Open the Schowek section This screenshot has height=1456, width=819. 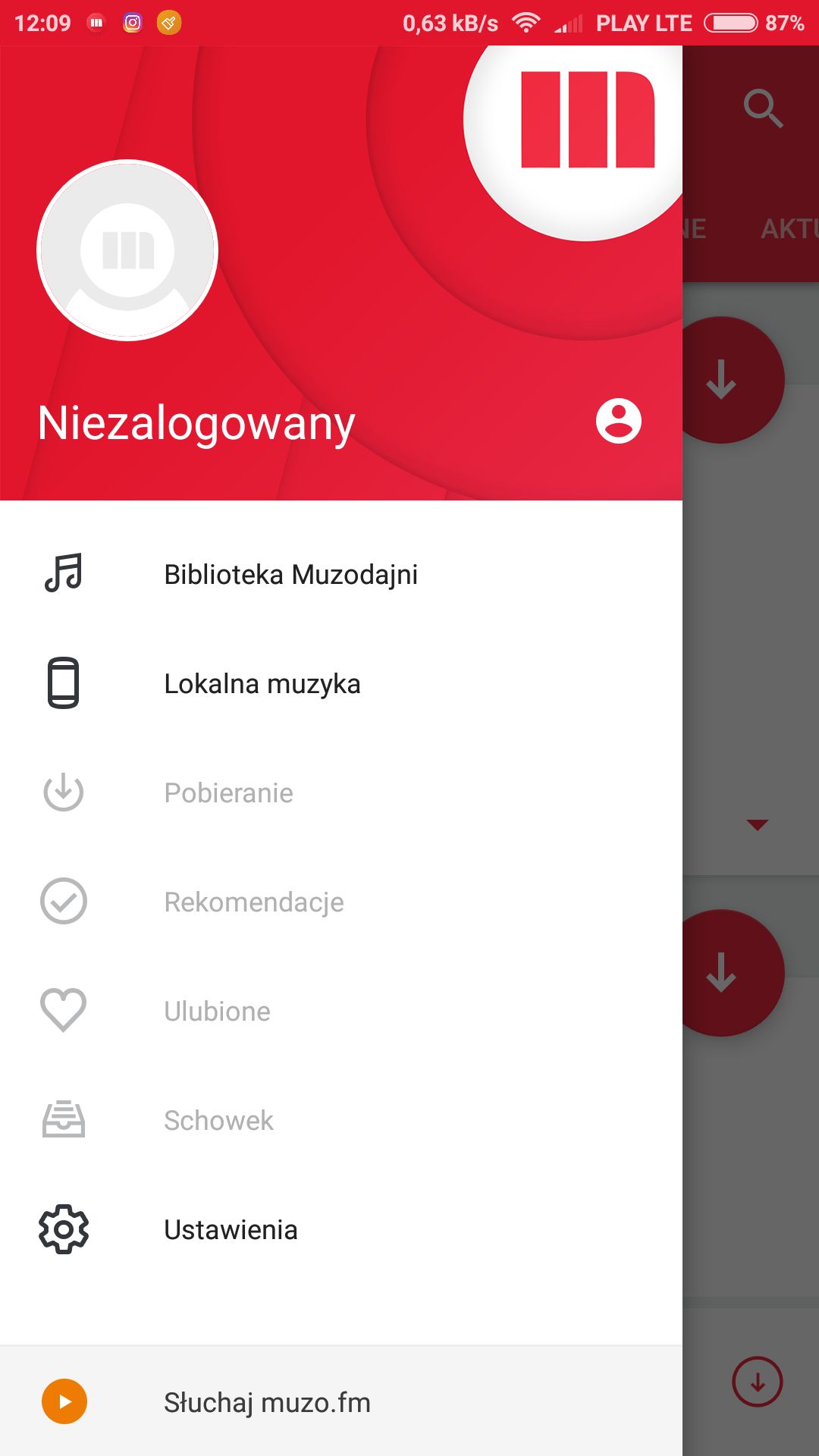[x=341, y=1120]
